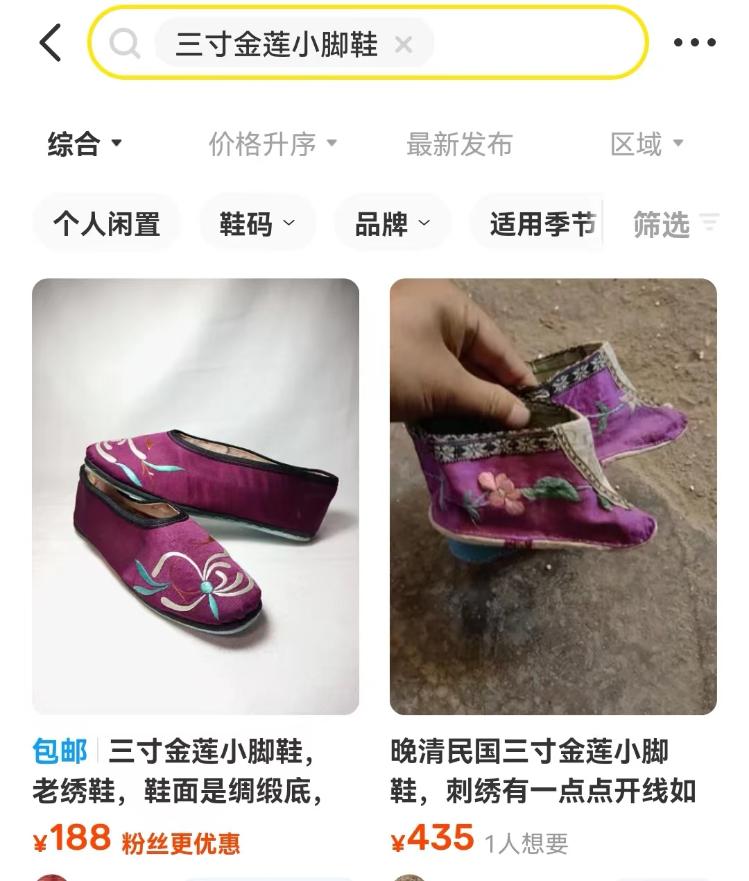Viewport: 749px width, 881px height.
Task: Tap the magnifier search icon
Action: [x=124, y=42]
